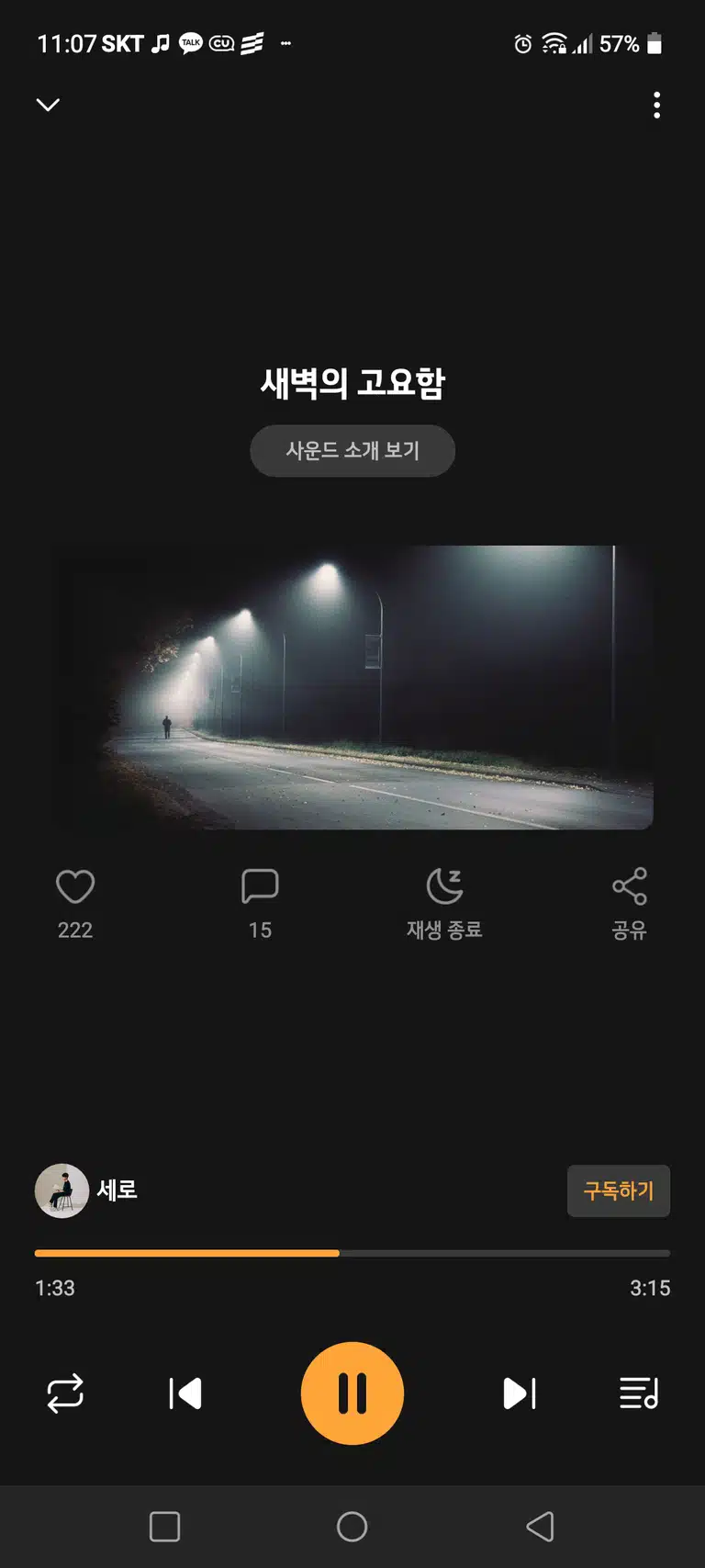Open the comments icon showing 15
Screen dimensions: 705x1568
point(260,886)
